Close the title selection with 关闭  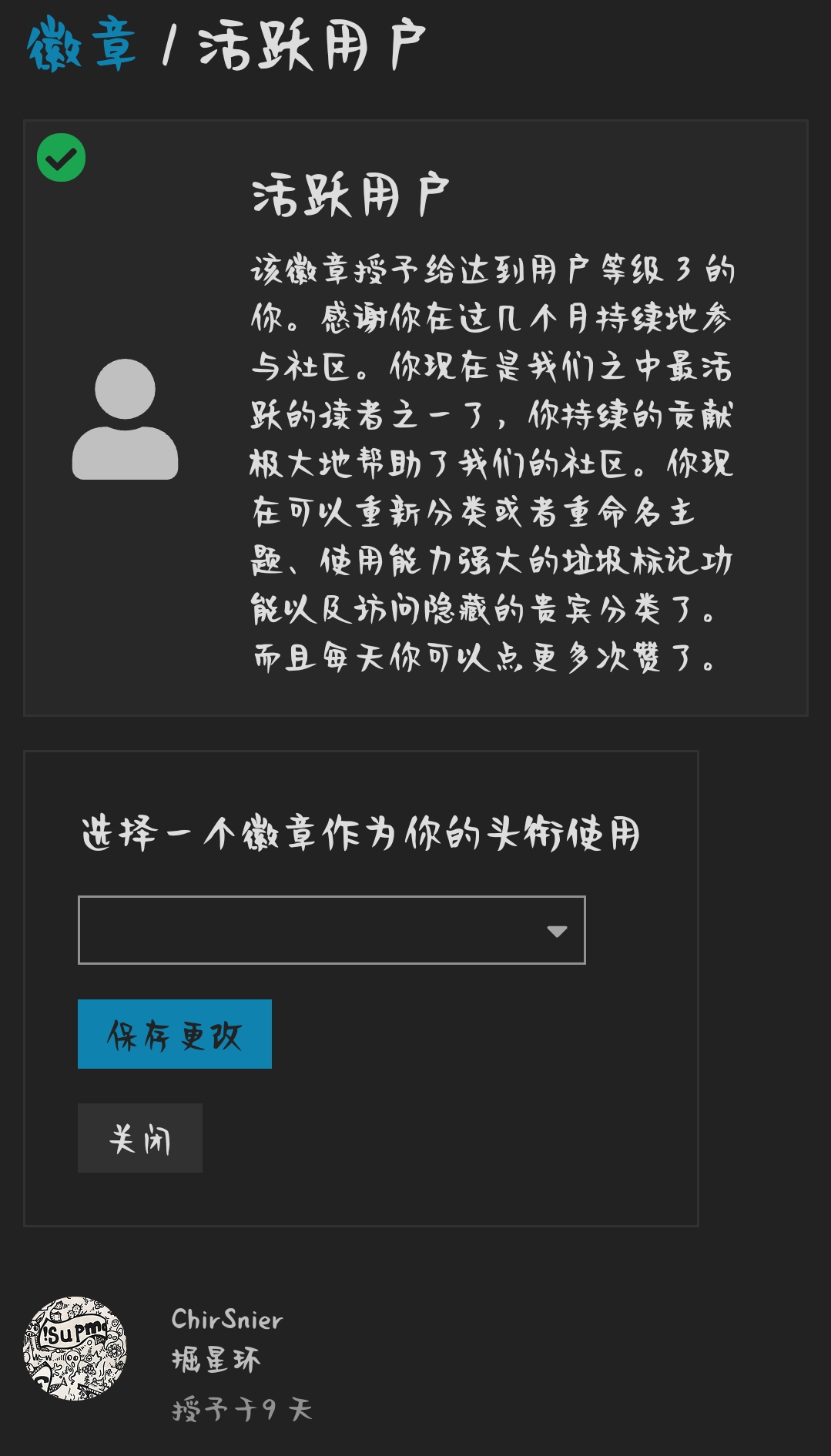coord(140,1138)
